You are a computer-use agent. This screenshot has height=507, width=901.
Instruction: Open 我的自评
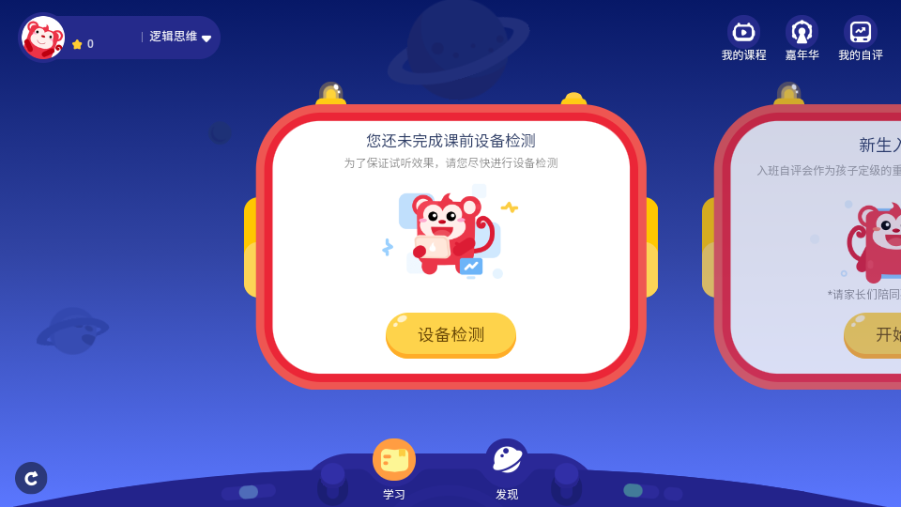point(860,39)
